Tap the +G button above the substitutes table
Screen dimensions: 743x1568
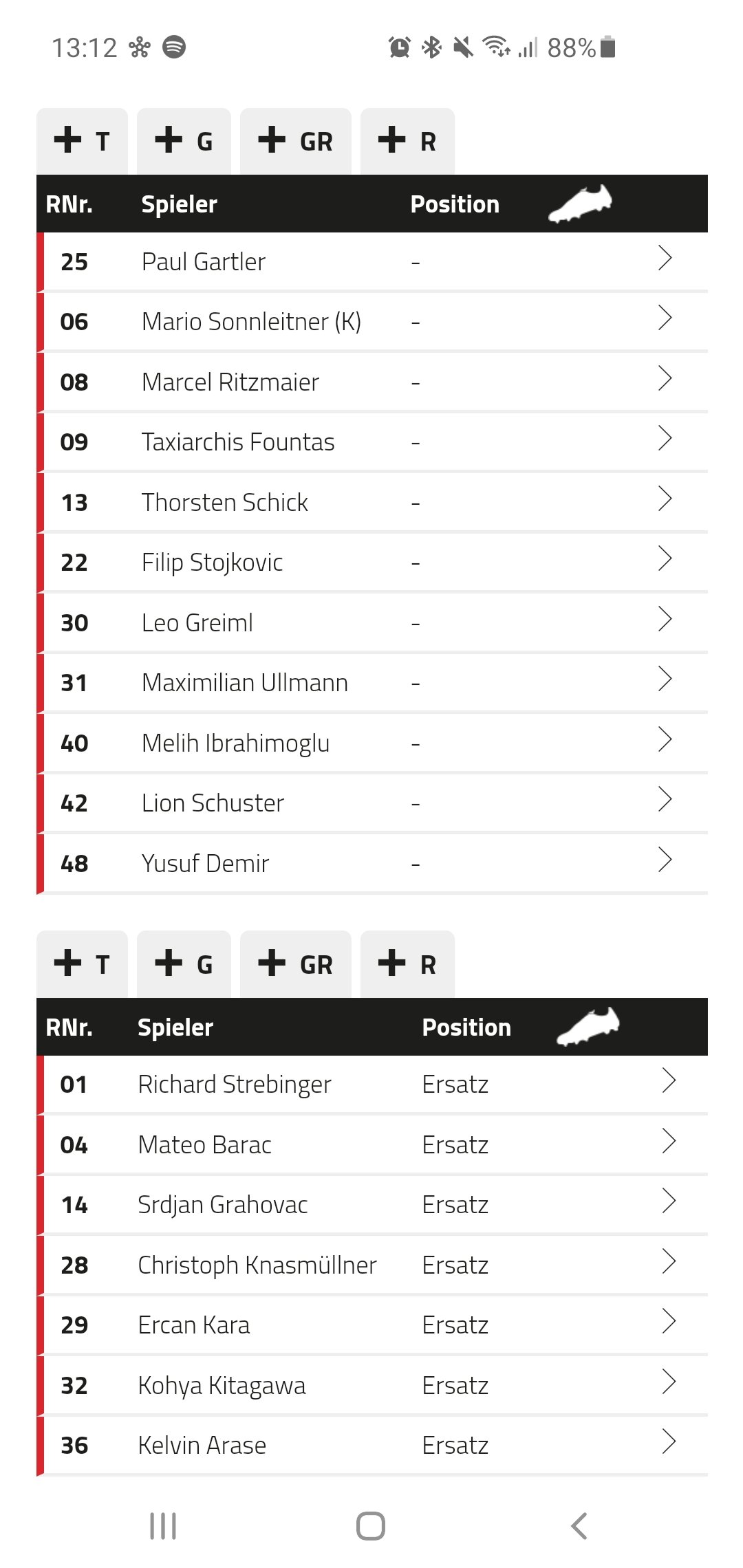coord(184,964)
